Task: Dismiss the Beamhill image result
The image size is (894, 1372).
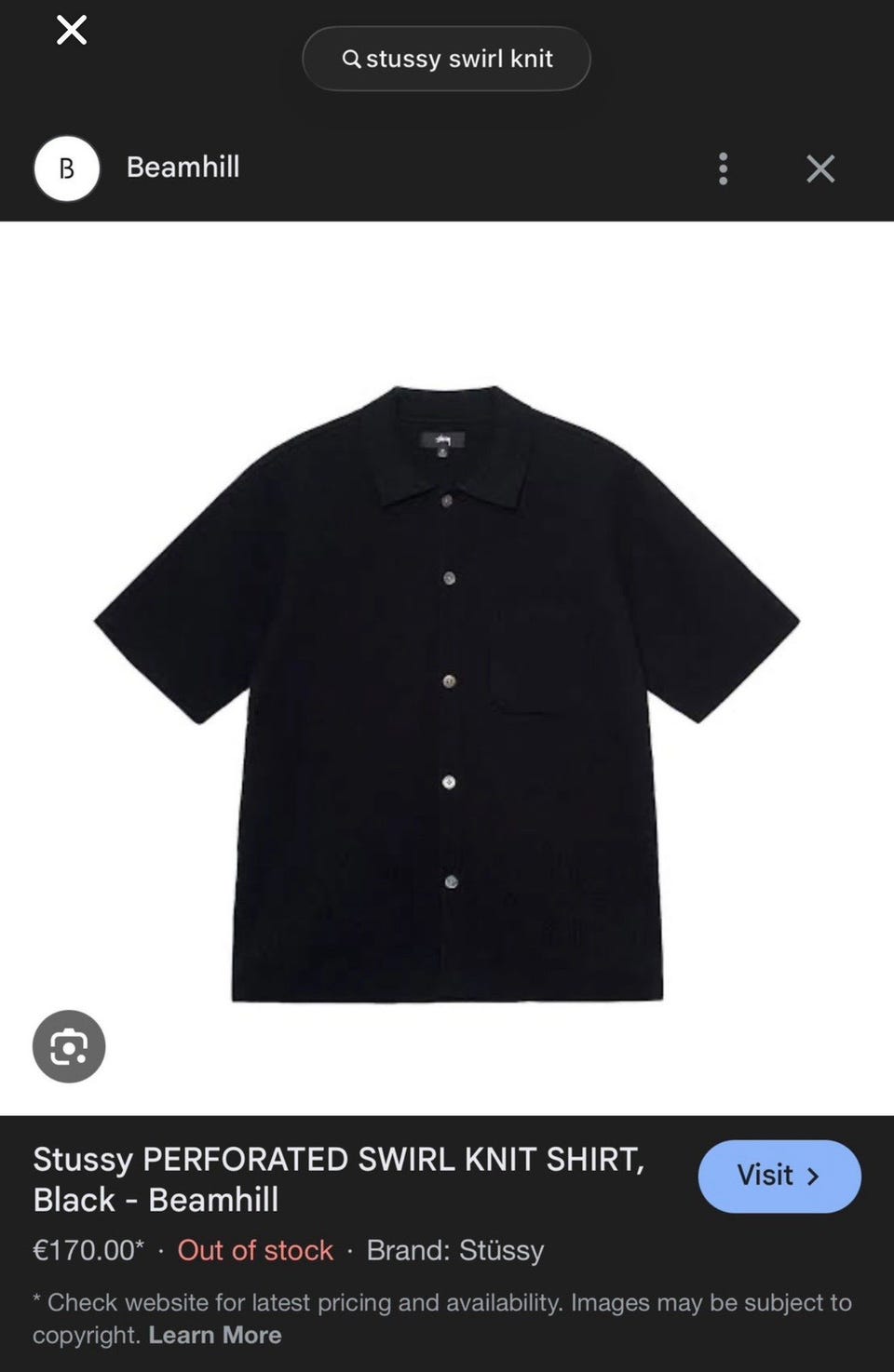Action: pyautogui.click(x=819, y=168)
